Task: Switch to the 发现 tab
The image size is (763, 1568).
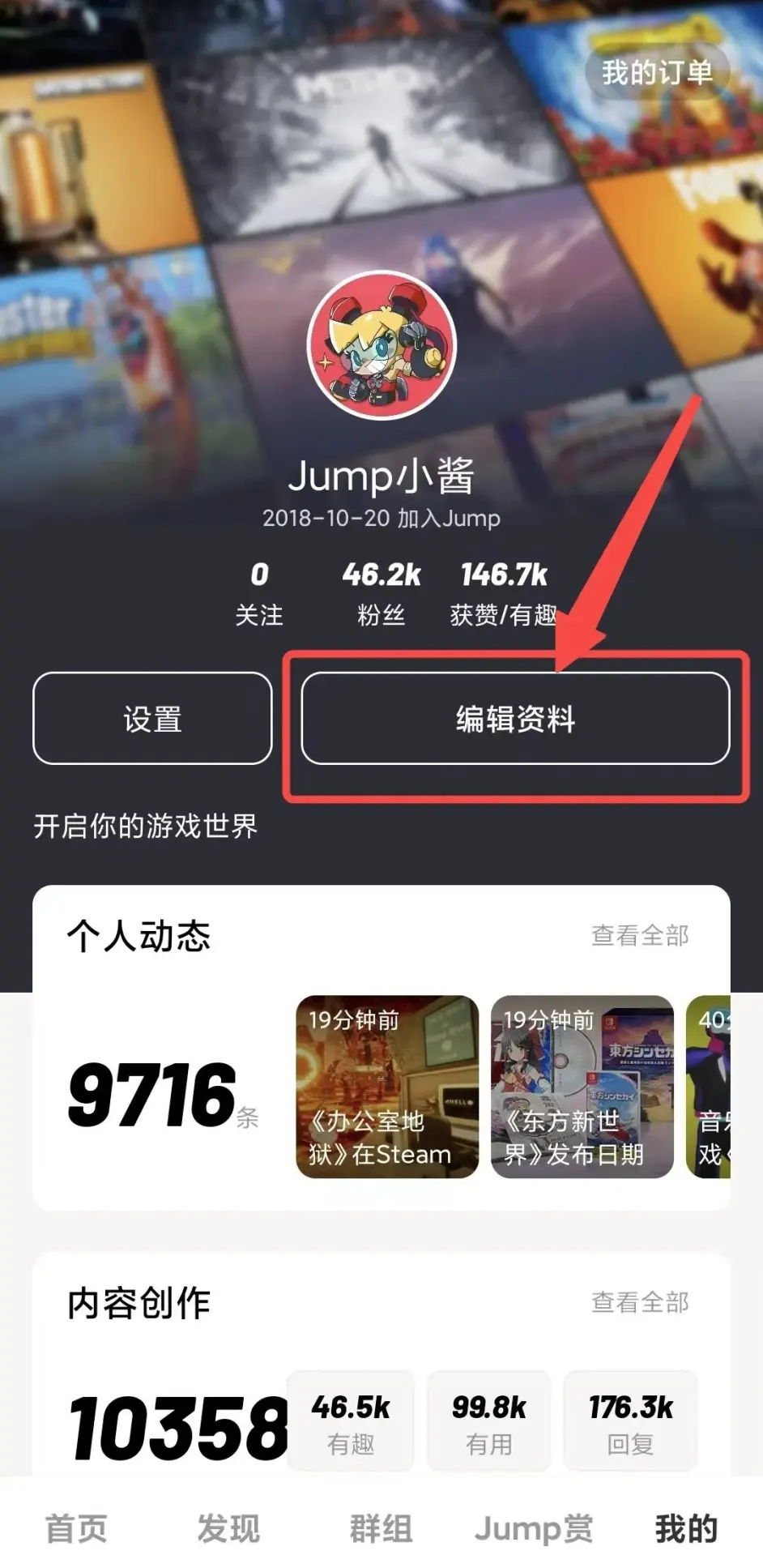Action: point(228,1528)
